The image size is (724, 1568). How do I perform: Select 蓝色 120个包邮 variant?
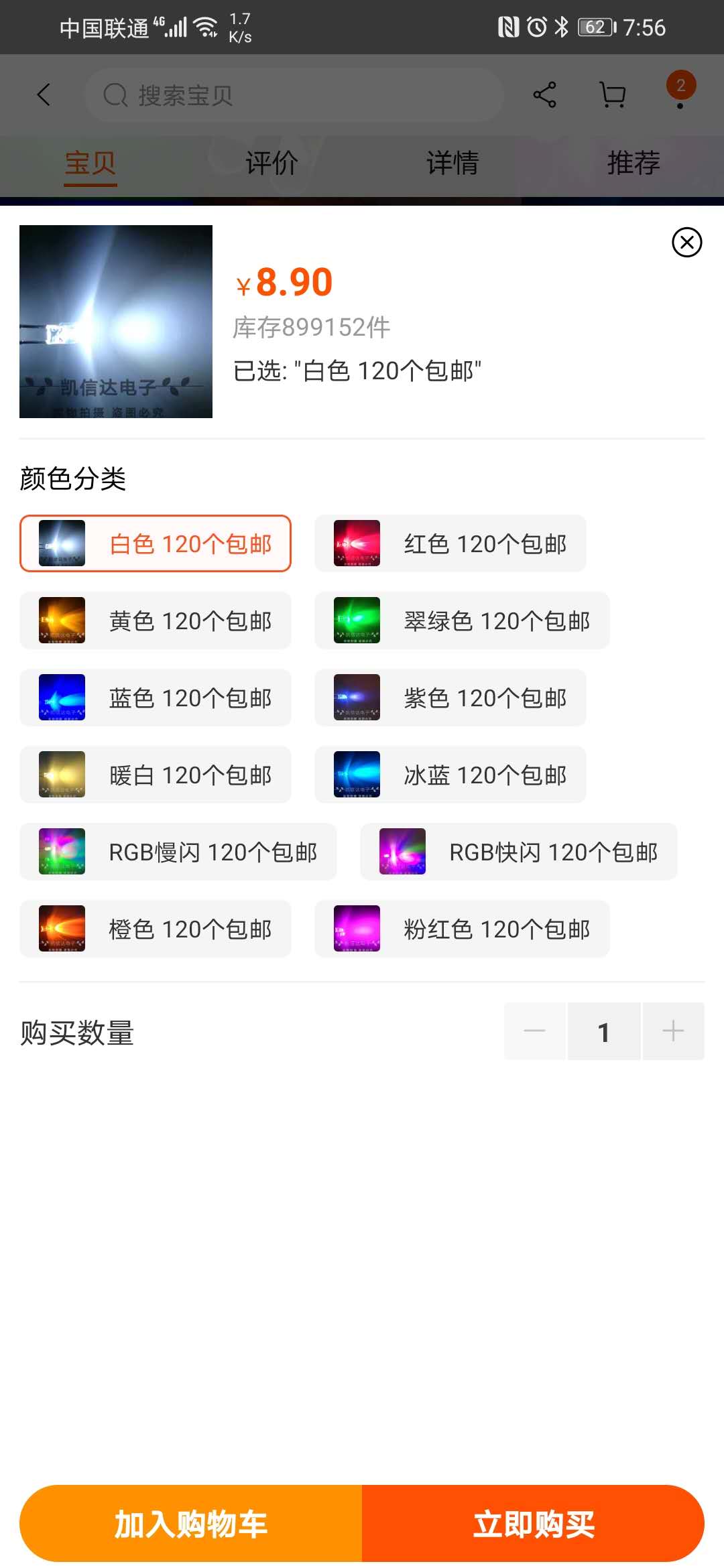click(x=155, y=698)
